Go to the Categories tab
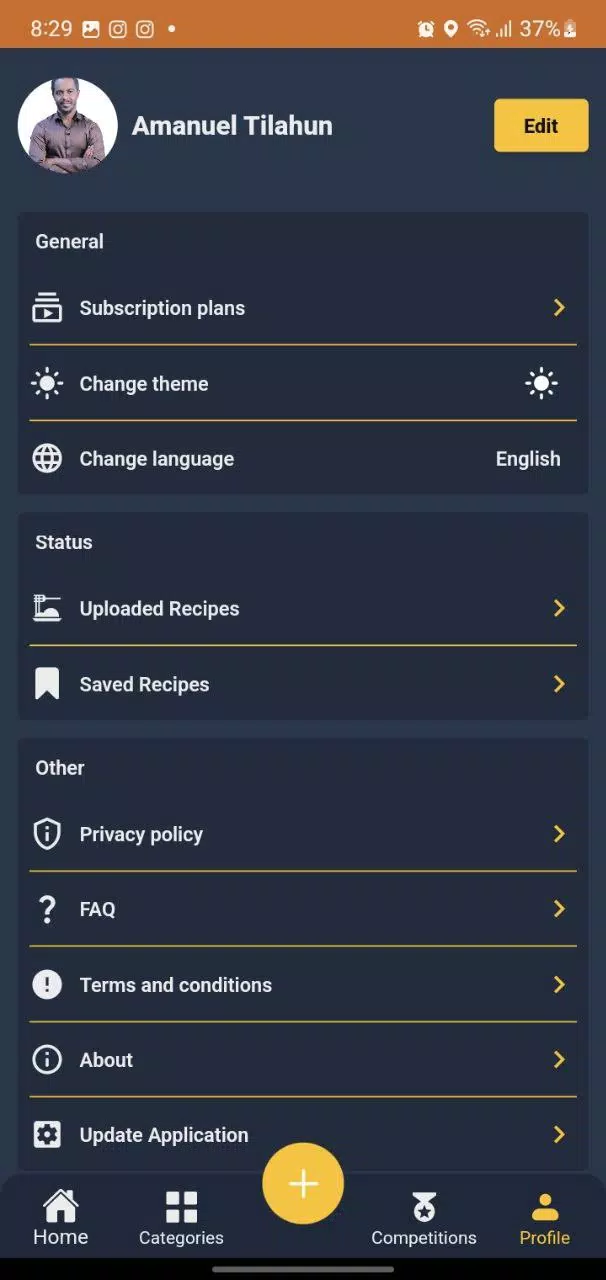The width and height of the screenshot is (606, 1280). coord(181,1218)
